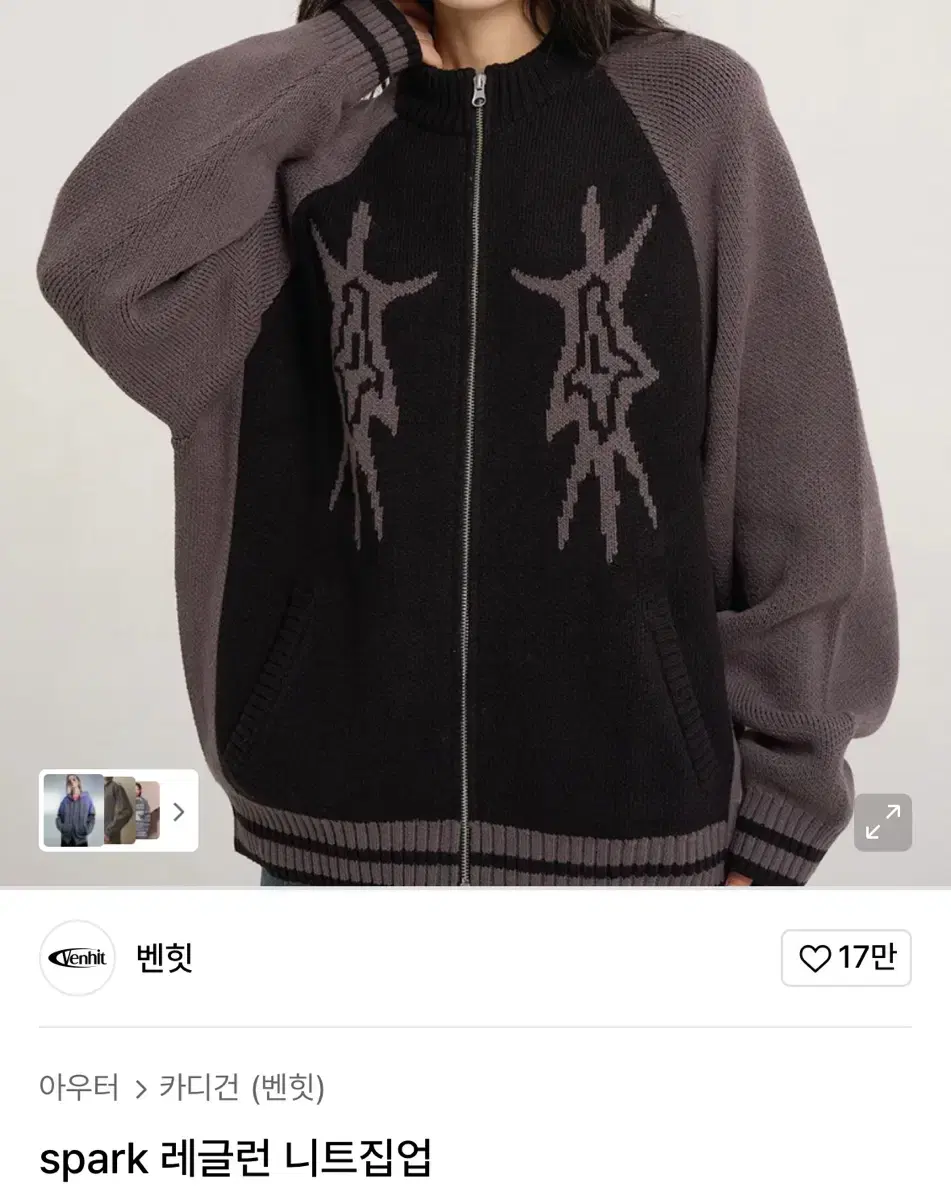
Task: Select the 벤힛 seller name
Action: [x=165, y=957]
